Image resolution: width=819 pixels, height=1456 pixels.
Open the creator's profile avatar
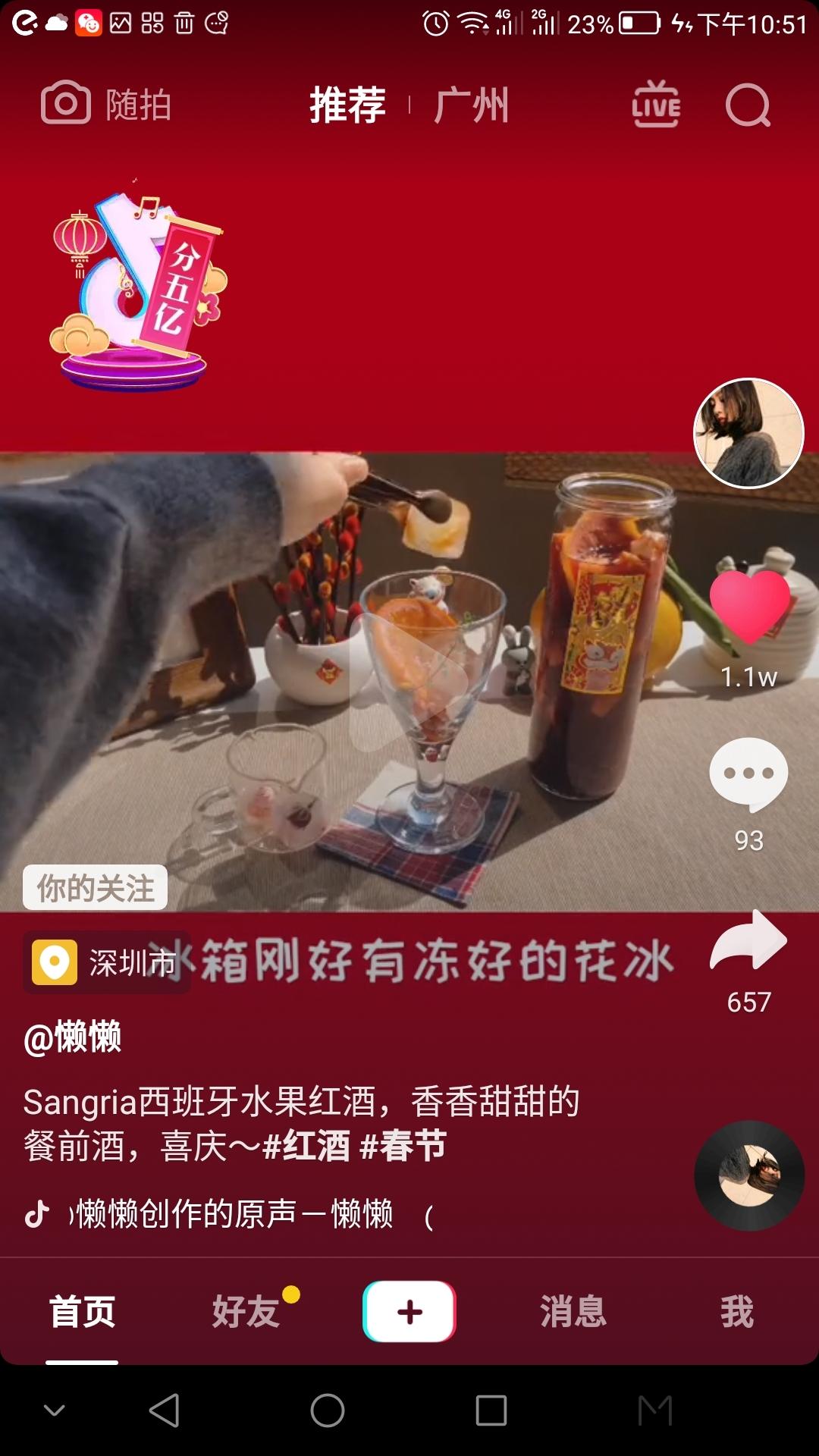748,433
